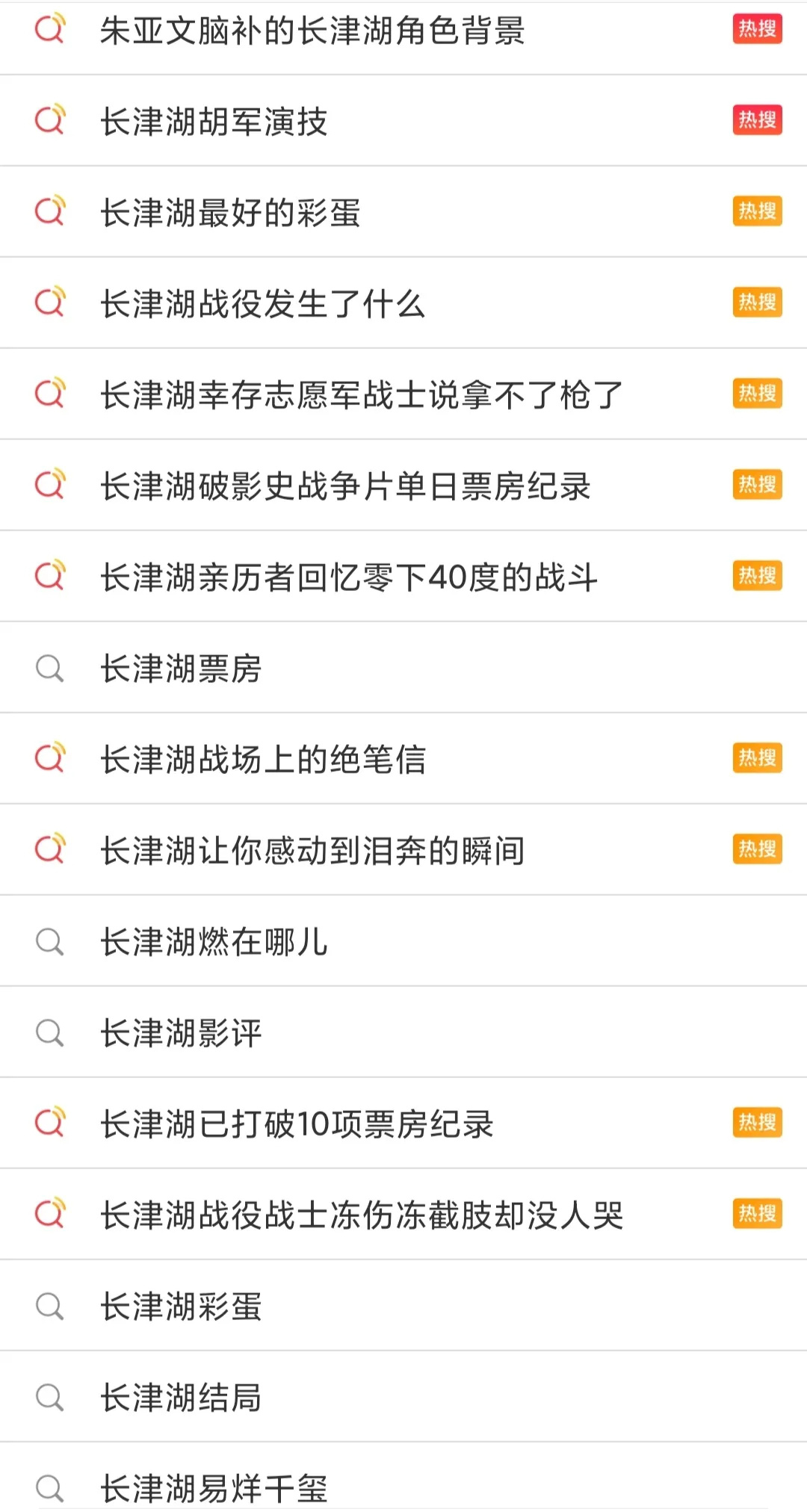
Task: Select 长津湖战场上的绝笔信 suggestion
Action: pyautogui.click(x=263, y=760)
